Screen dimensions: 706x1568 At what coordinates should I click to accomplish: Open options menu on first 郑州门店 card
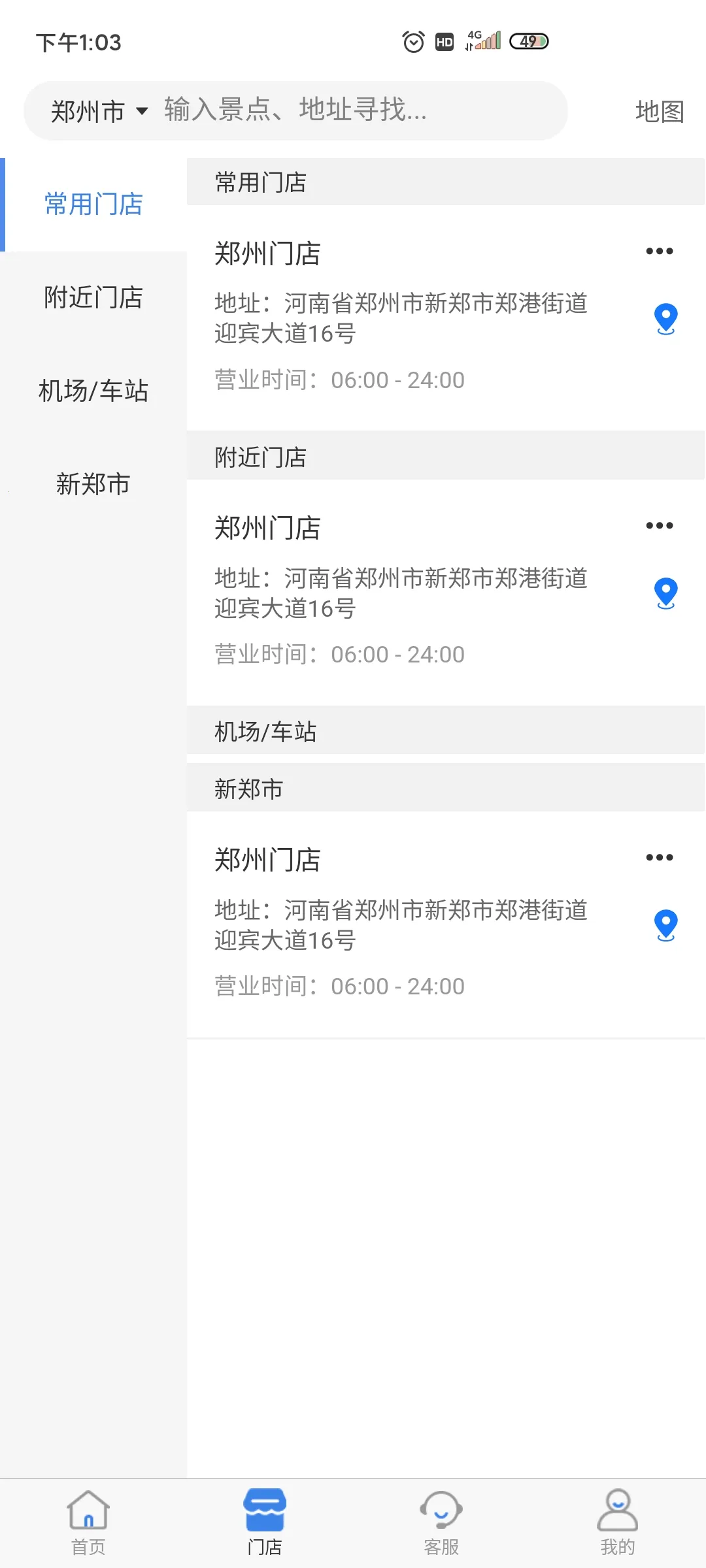[x=660, y=252]
